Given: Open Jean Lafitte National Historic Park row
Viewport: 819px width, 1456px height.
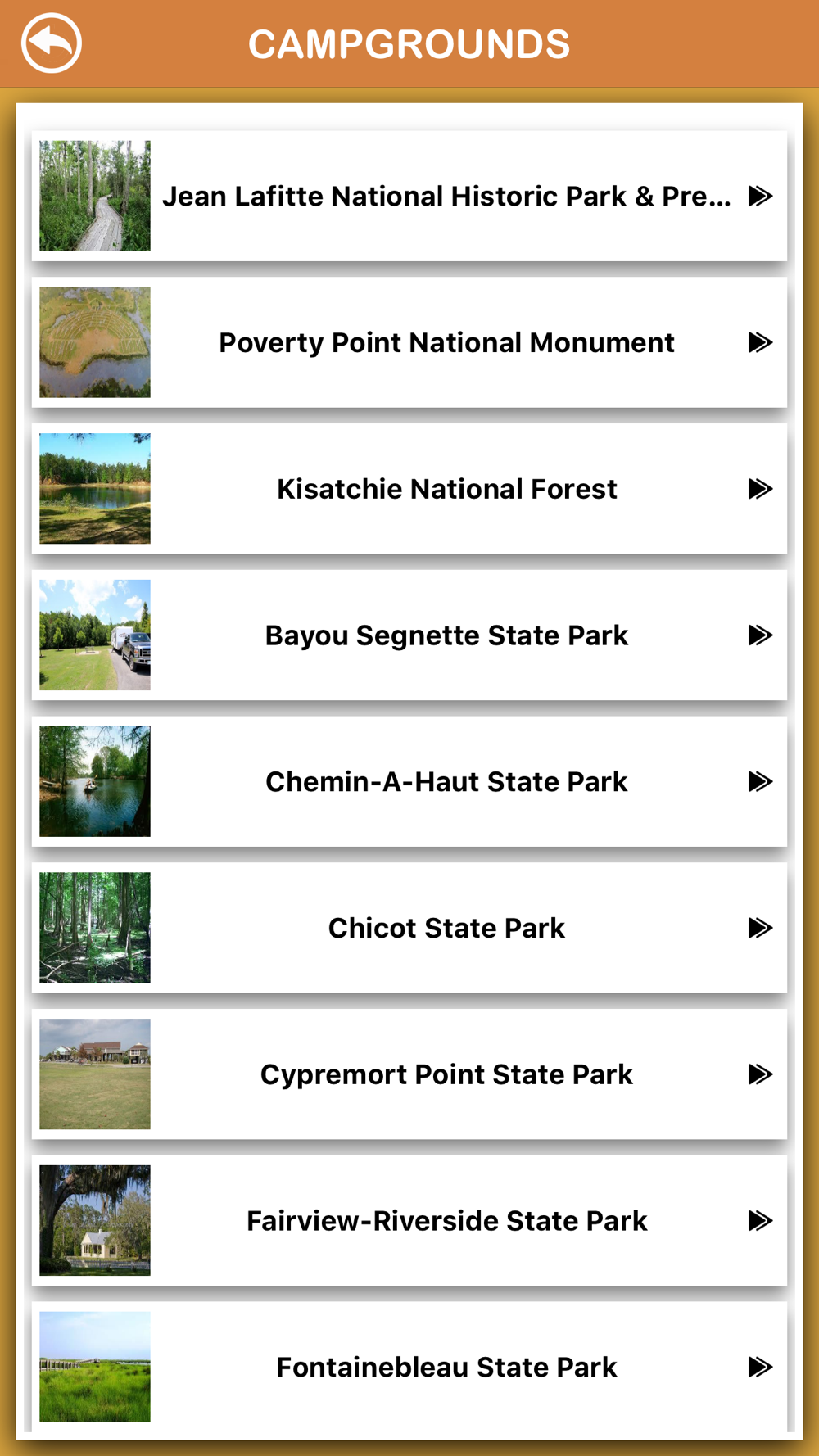Looking at the screenshot, I should pos(409,196).
